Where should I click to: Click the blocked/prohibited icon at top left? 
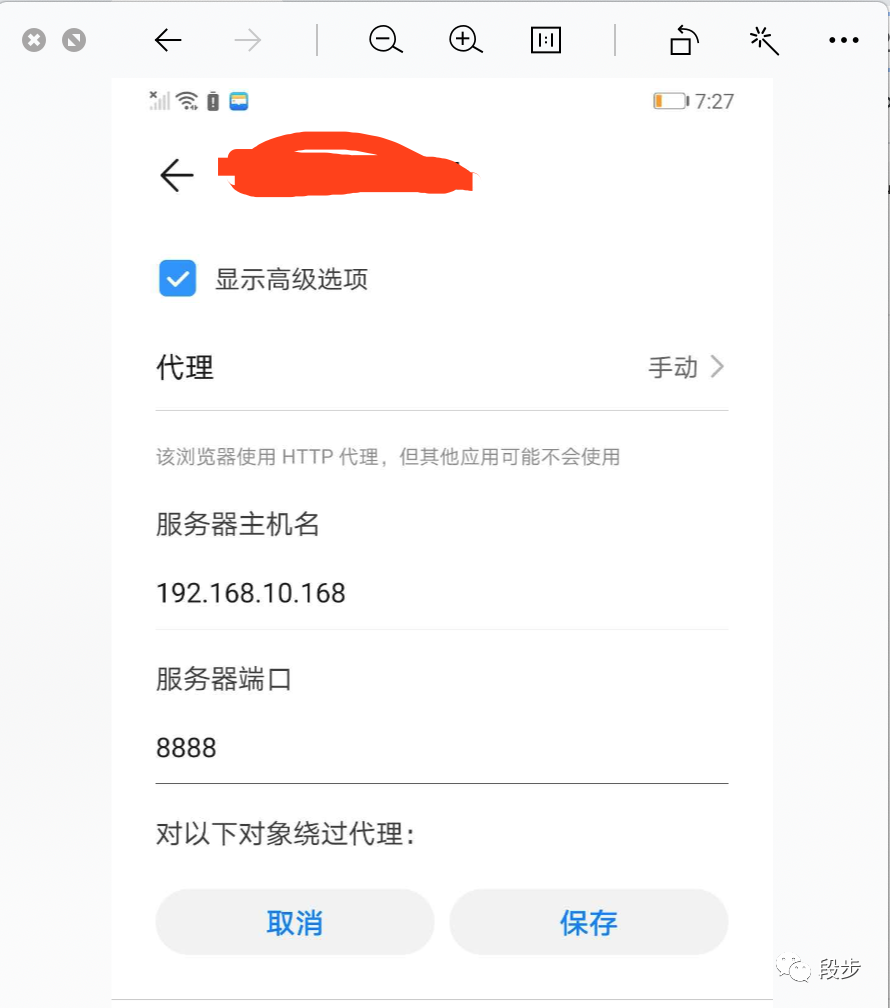click(72, 40)
